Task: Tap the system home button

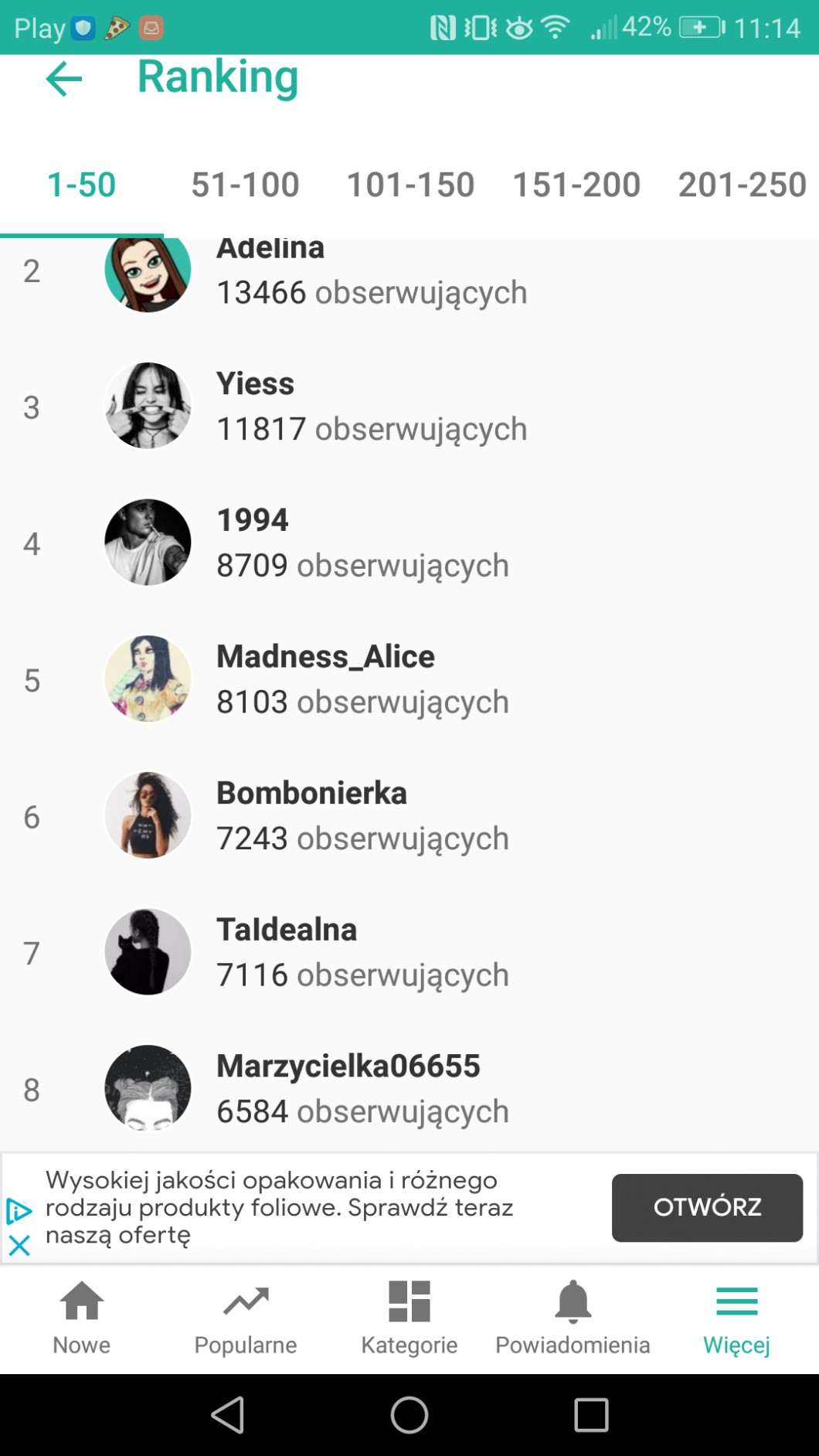Action: 409,1415
